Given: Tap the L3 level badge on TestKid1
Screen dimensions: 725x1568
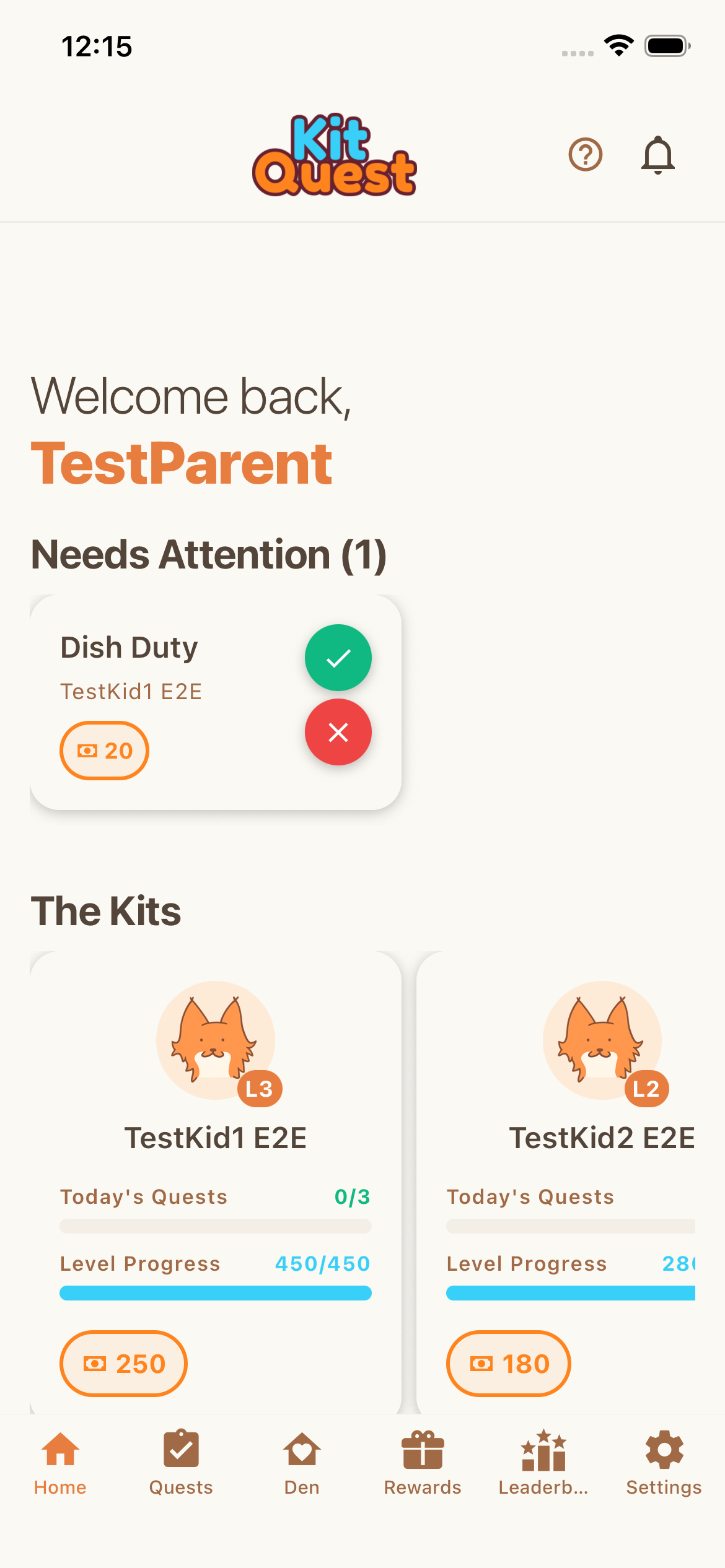Looking at the screenshot, I should click(260, 1088).
